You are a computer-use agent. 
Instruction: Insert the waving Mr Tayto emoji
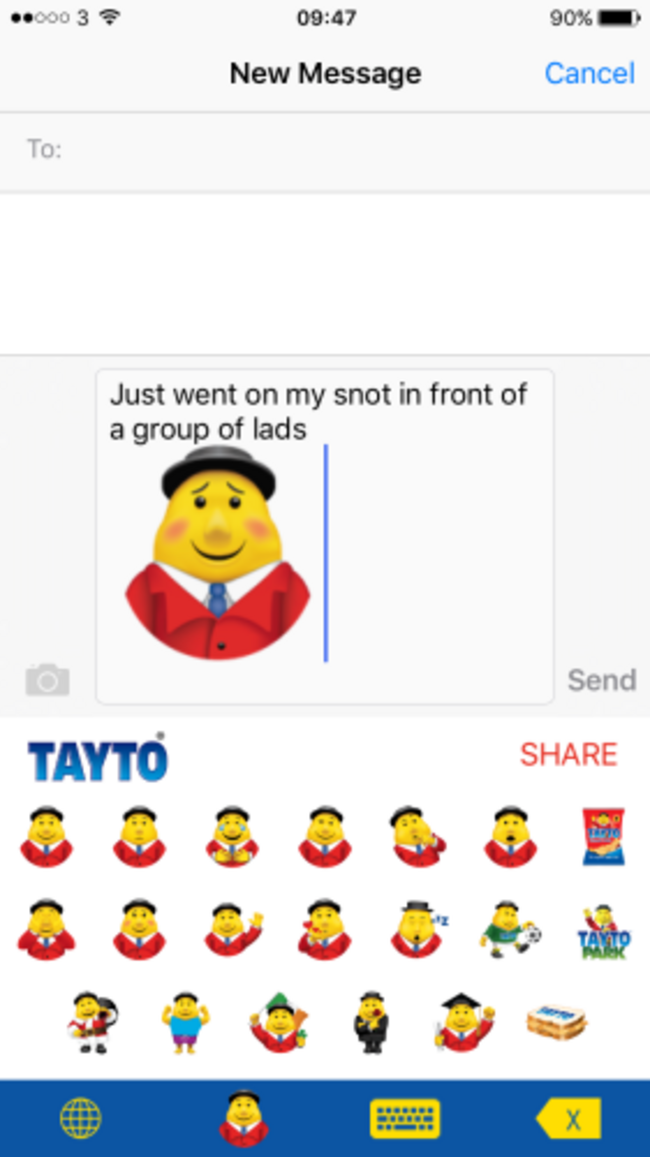point(232,929)
